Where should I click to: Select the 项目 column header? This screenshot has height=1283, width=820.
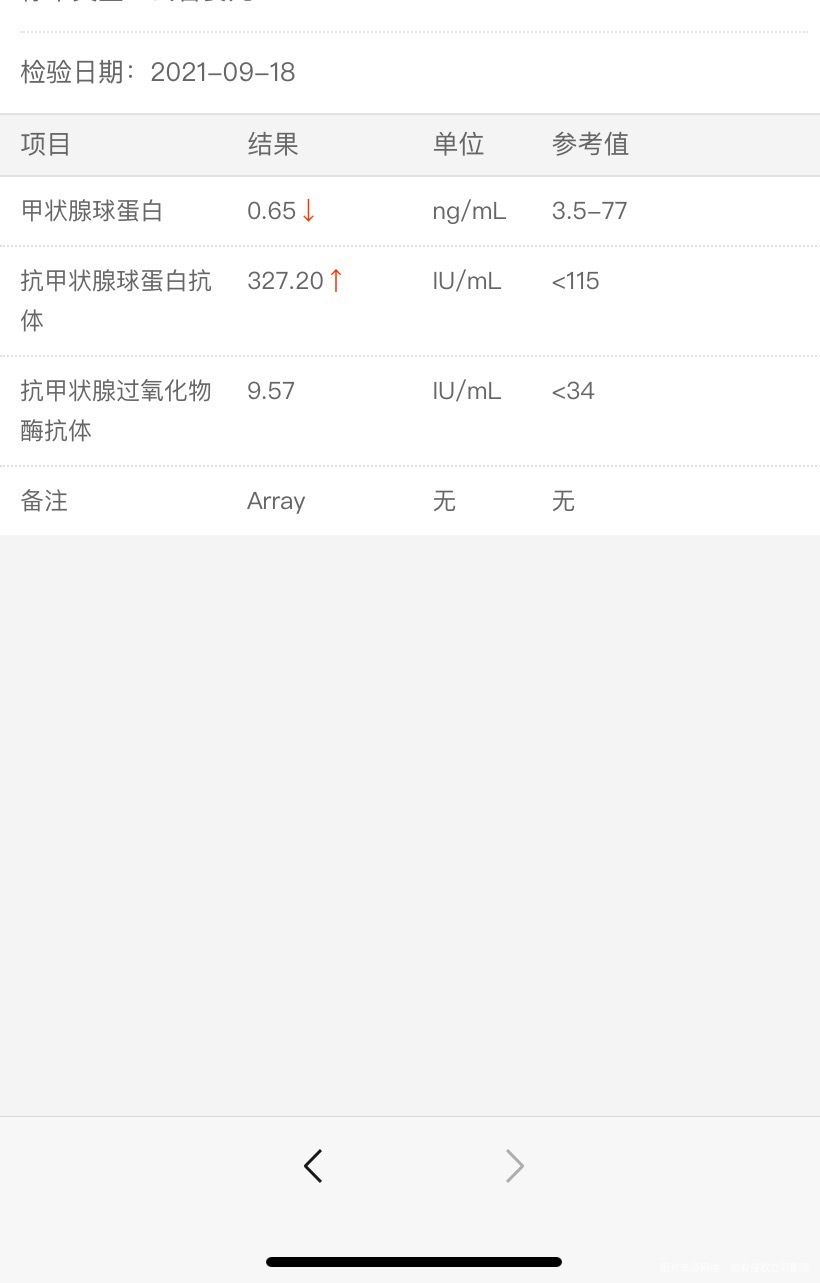click(x=45, y=145)
